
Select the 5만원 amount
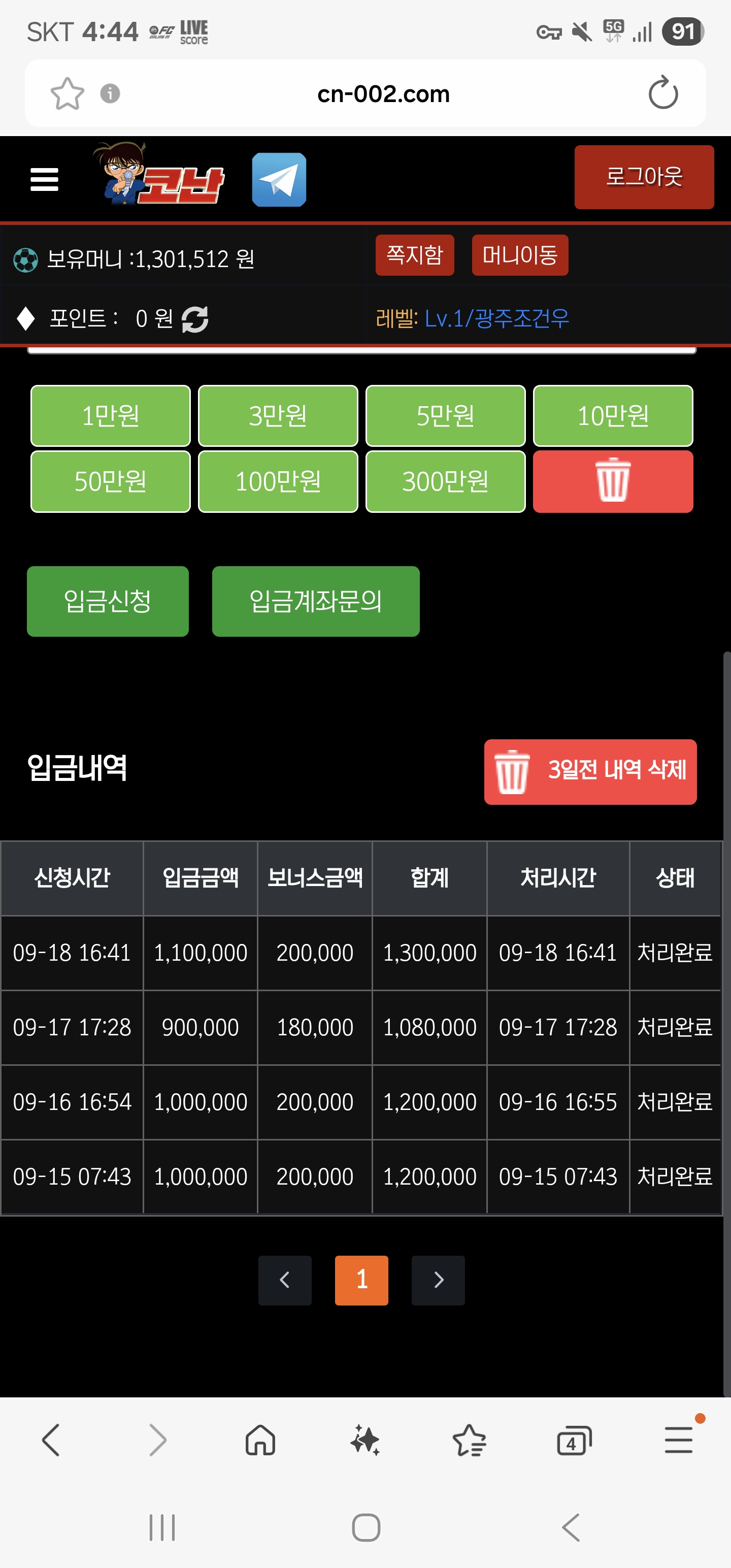[x=445, y=416]
